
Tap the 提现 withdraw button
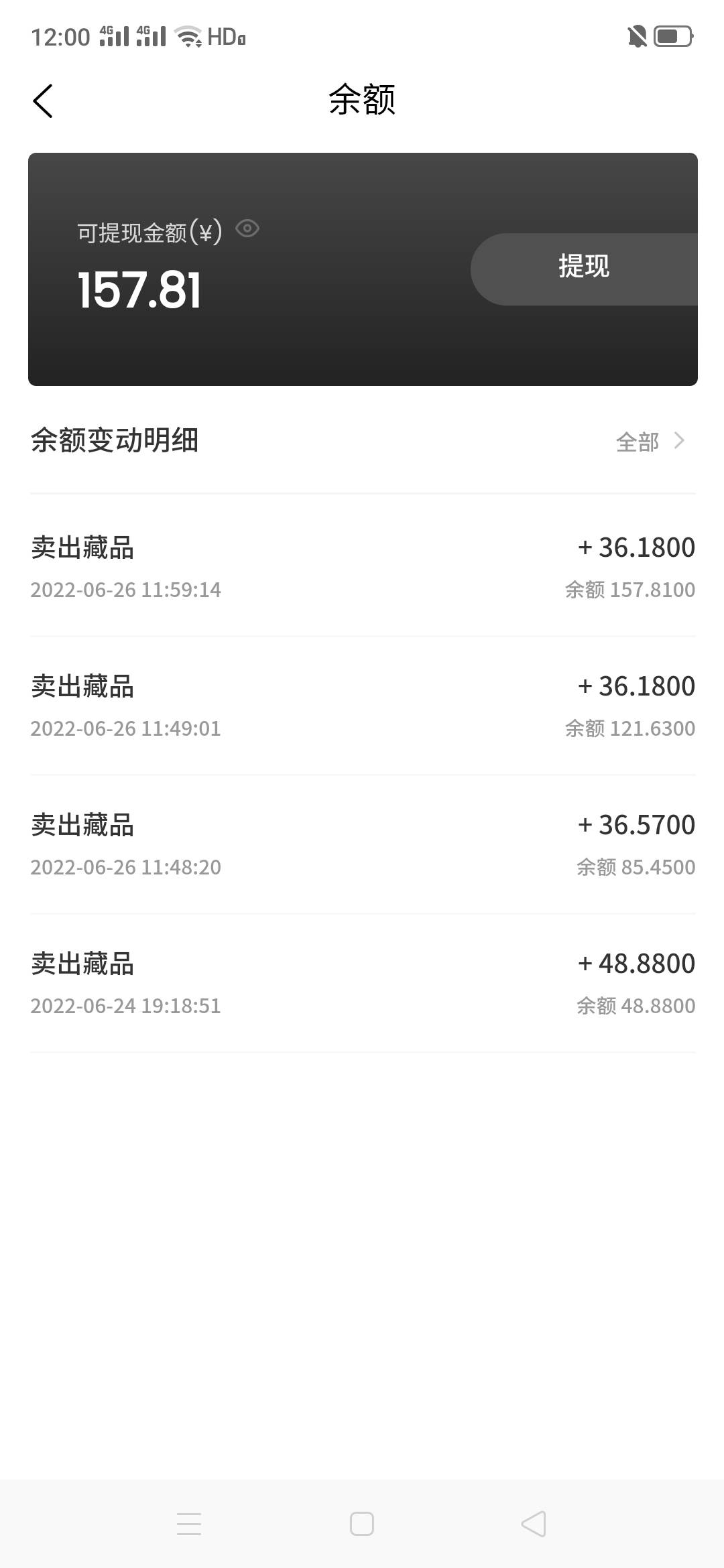(584, 269)
